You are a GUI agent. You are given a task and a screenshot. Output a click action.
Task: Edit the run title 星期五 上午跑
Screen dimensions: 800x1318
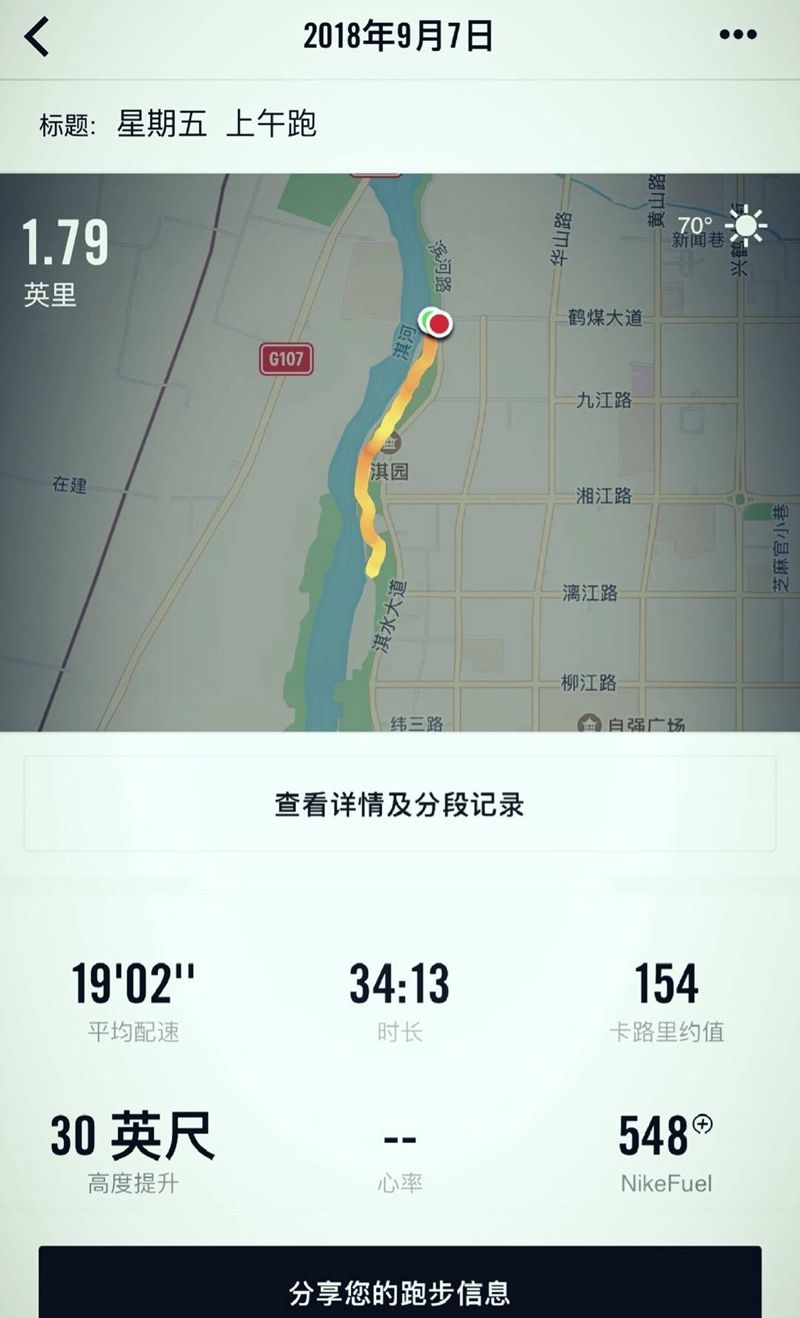216,125
